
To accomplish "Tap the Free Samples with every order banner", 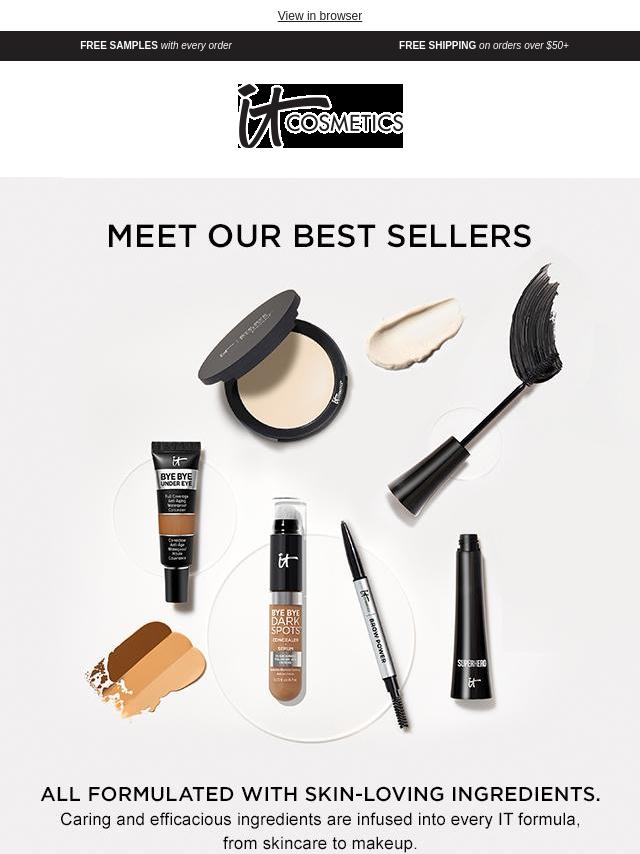I will pyautogui.click(x=156, y=46).
